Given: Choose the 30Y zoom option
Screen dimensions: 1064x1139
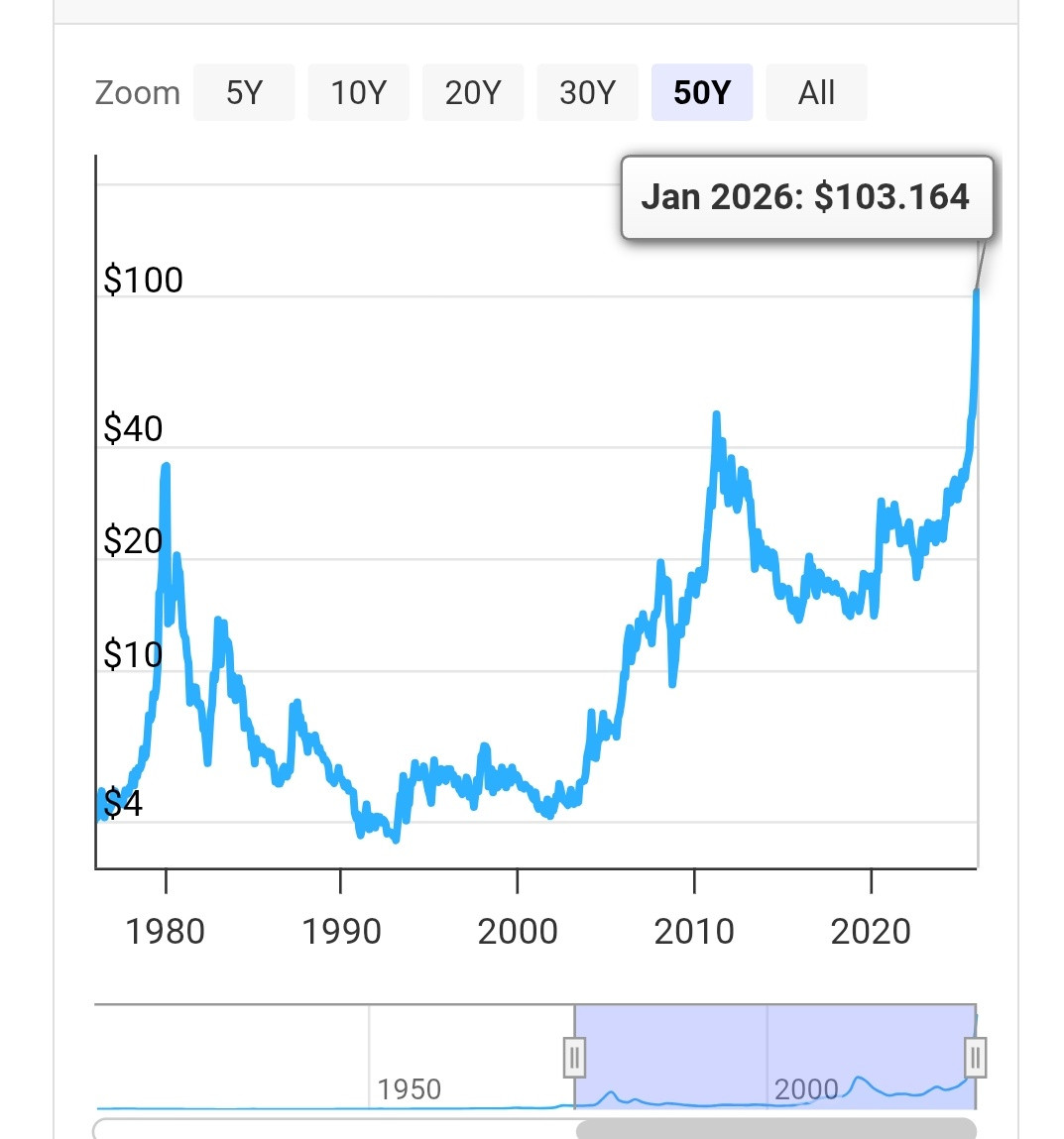Looking at the screenshot, I should [587, 93].
